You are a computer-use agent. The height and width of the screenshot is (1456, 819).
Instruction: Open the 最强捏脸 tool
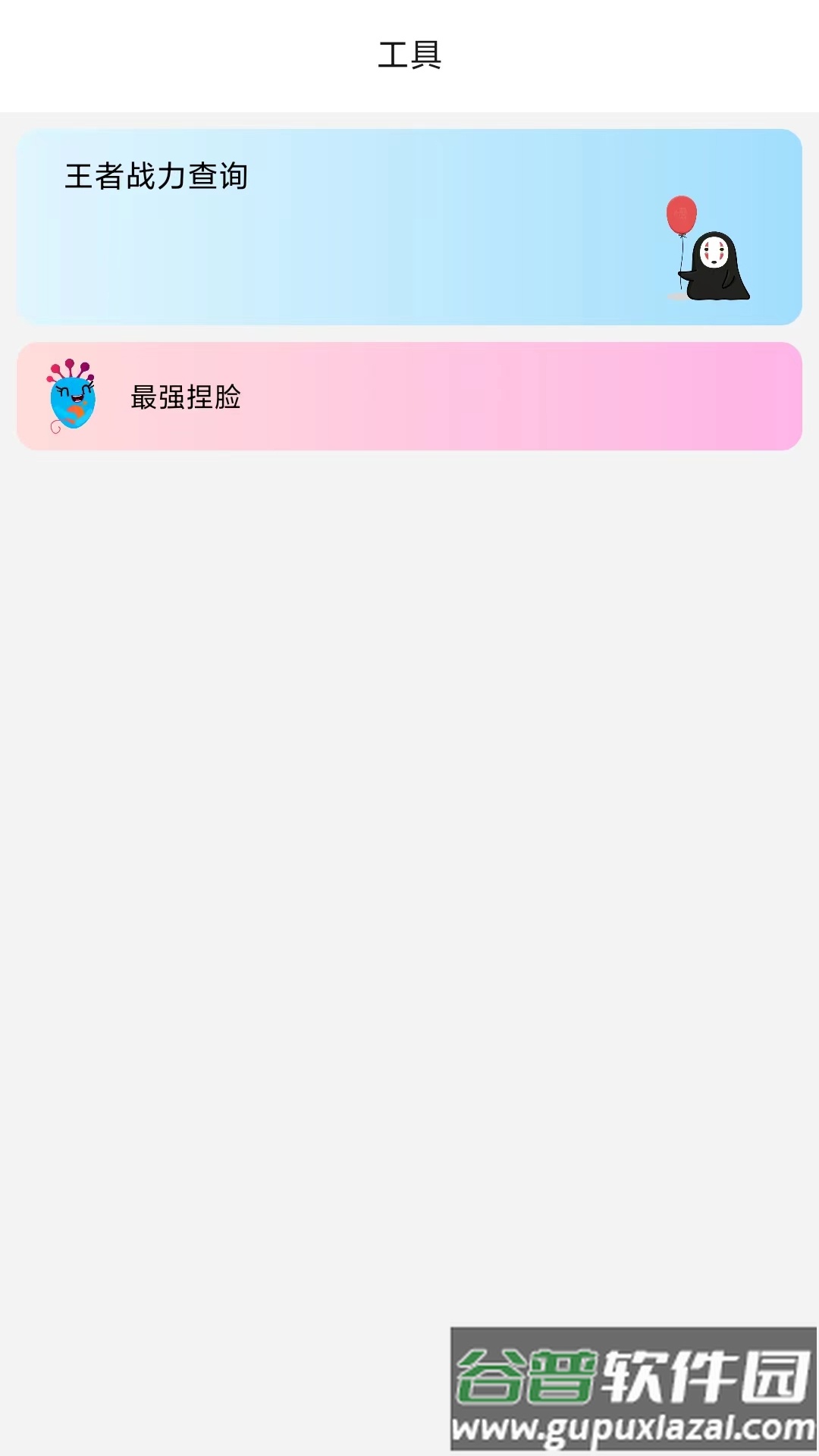[x=409, y=397]
